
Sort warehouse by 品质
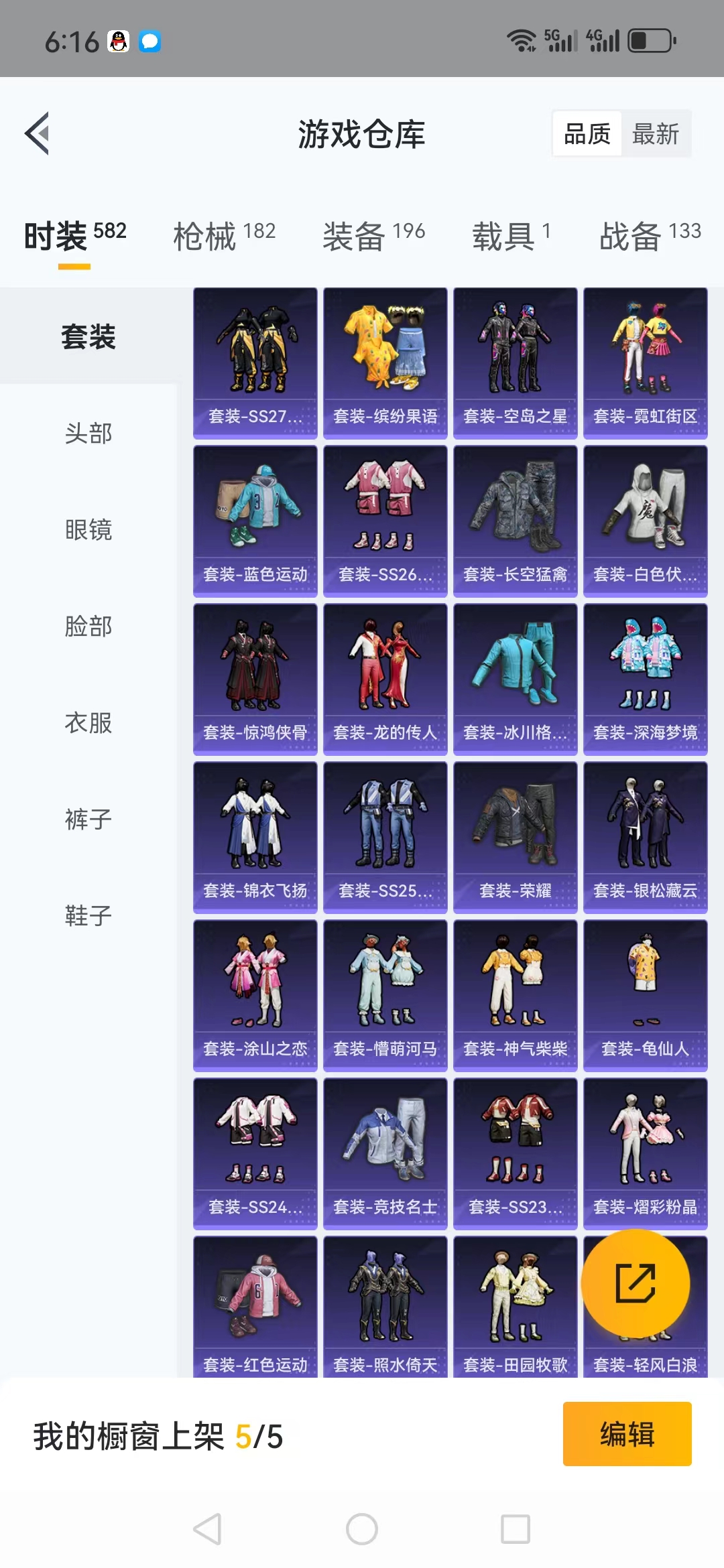(x=587, y=134)
